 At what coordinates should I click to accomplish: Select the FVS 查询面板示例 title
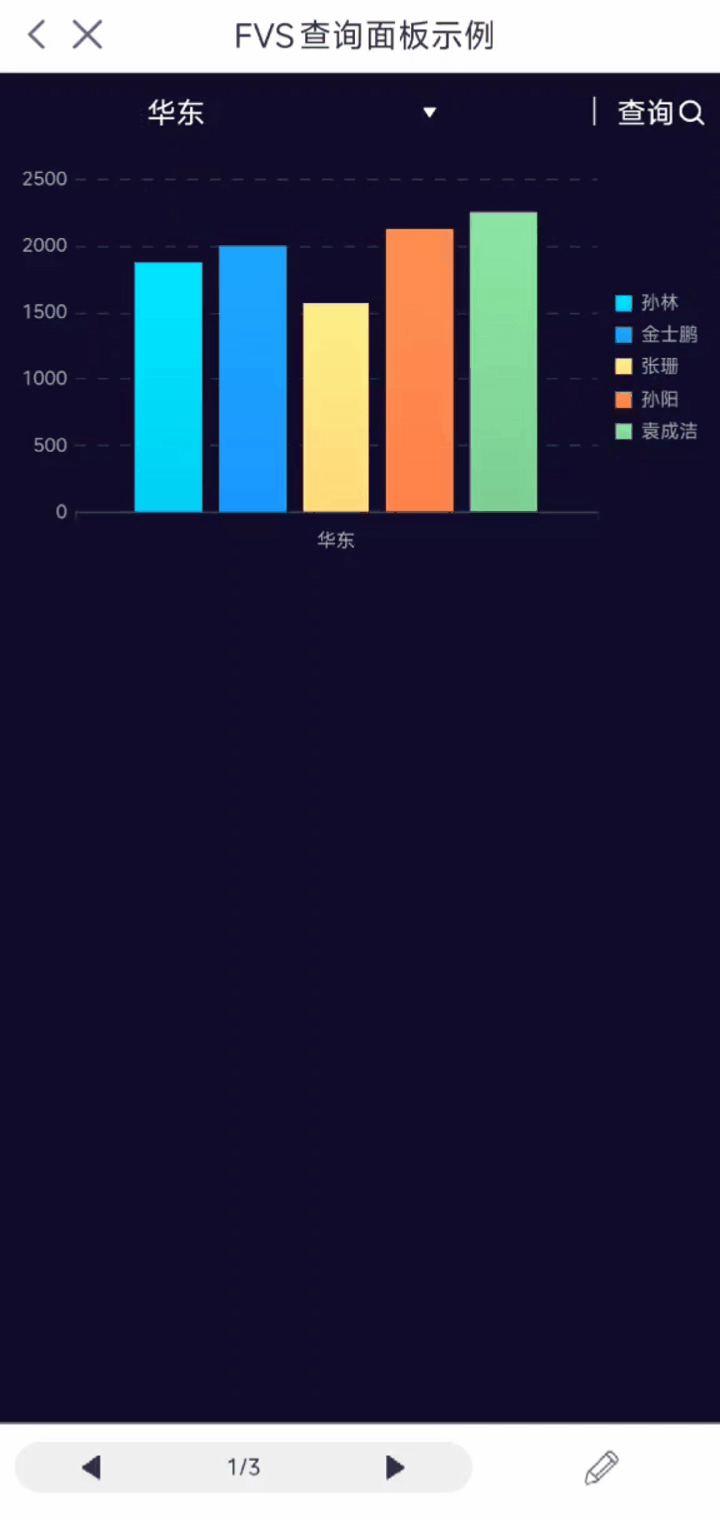(364, 35)
